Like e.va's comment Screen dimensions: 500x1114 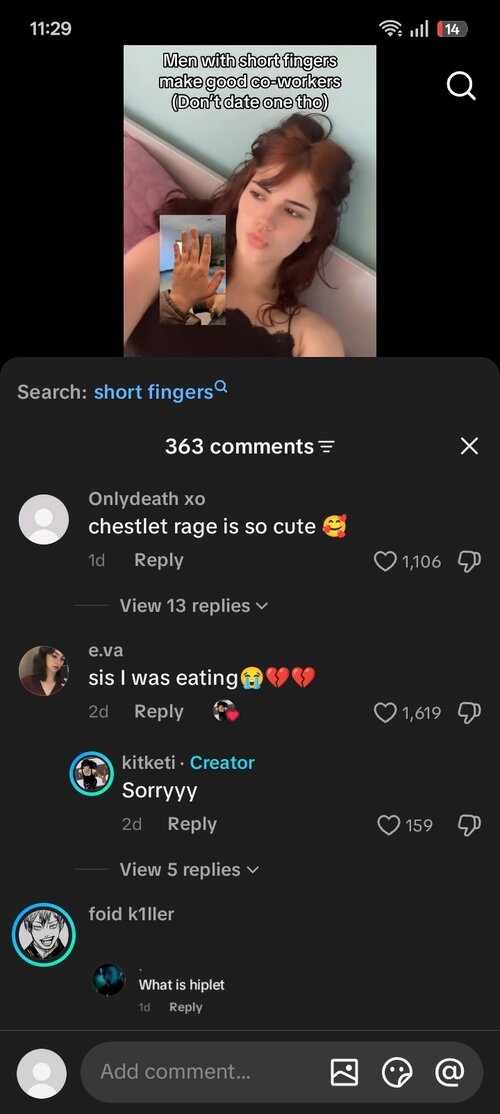(x=385, y=713)
